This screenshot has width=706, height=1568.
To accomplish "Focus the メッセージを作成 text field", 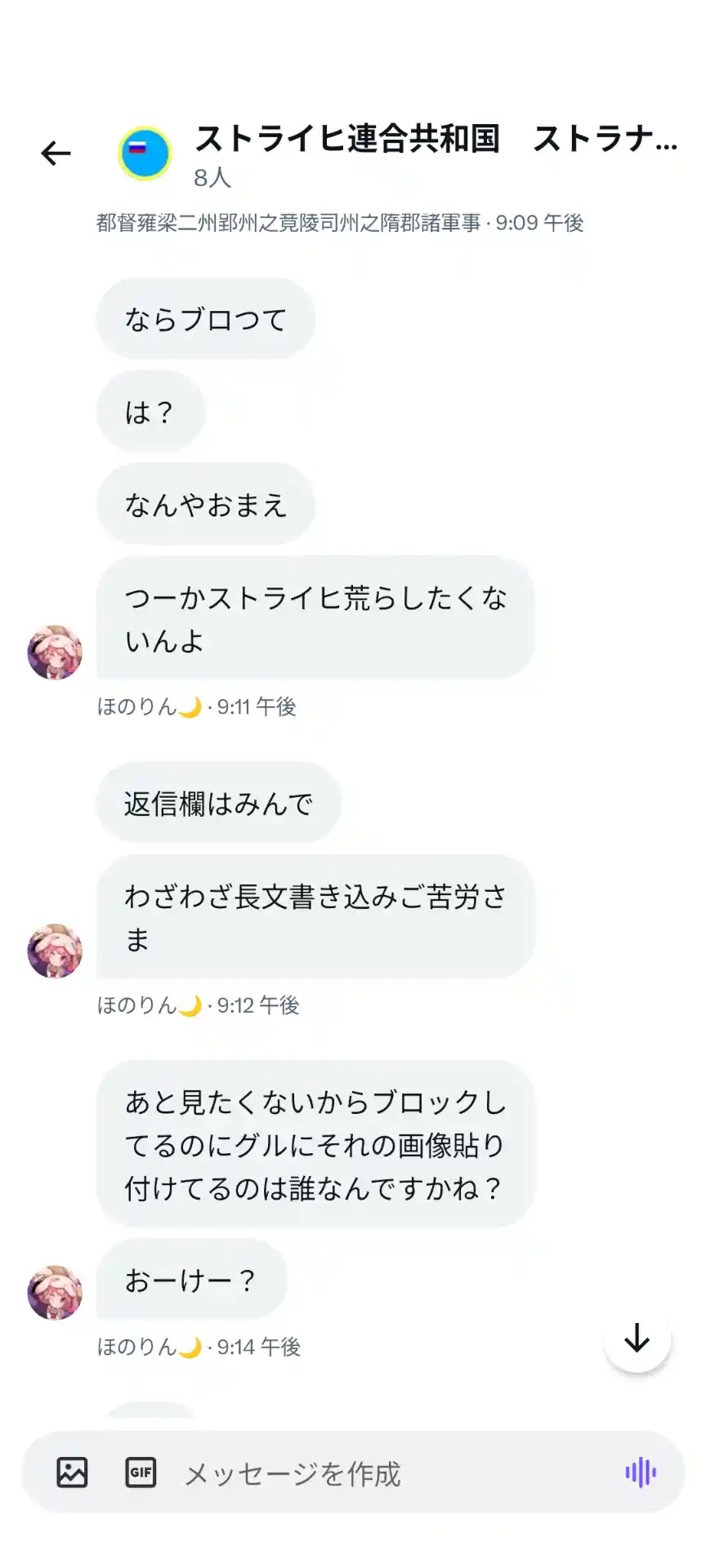I will [x=392, y=1474].
